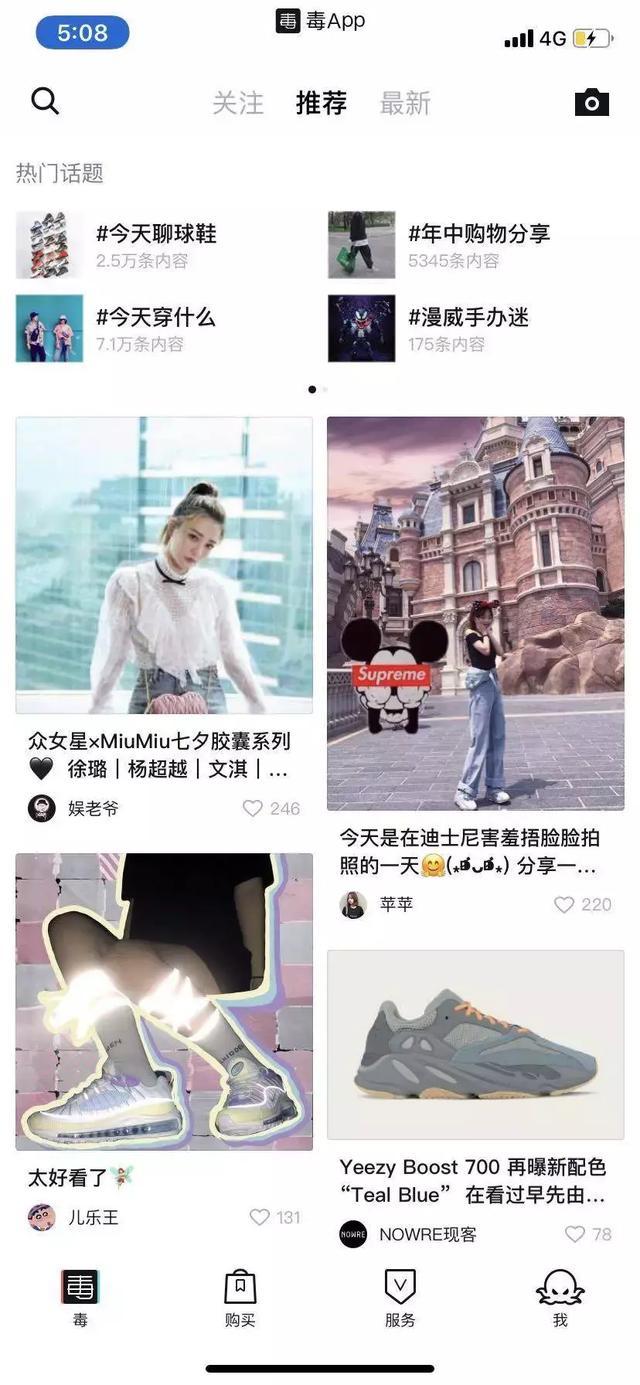The image size is (640, 1385).
Task: Open the 太好看了 sneaker post
Action: [x=164, y=1000]
